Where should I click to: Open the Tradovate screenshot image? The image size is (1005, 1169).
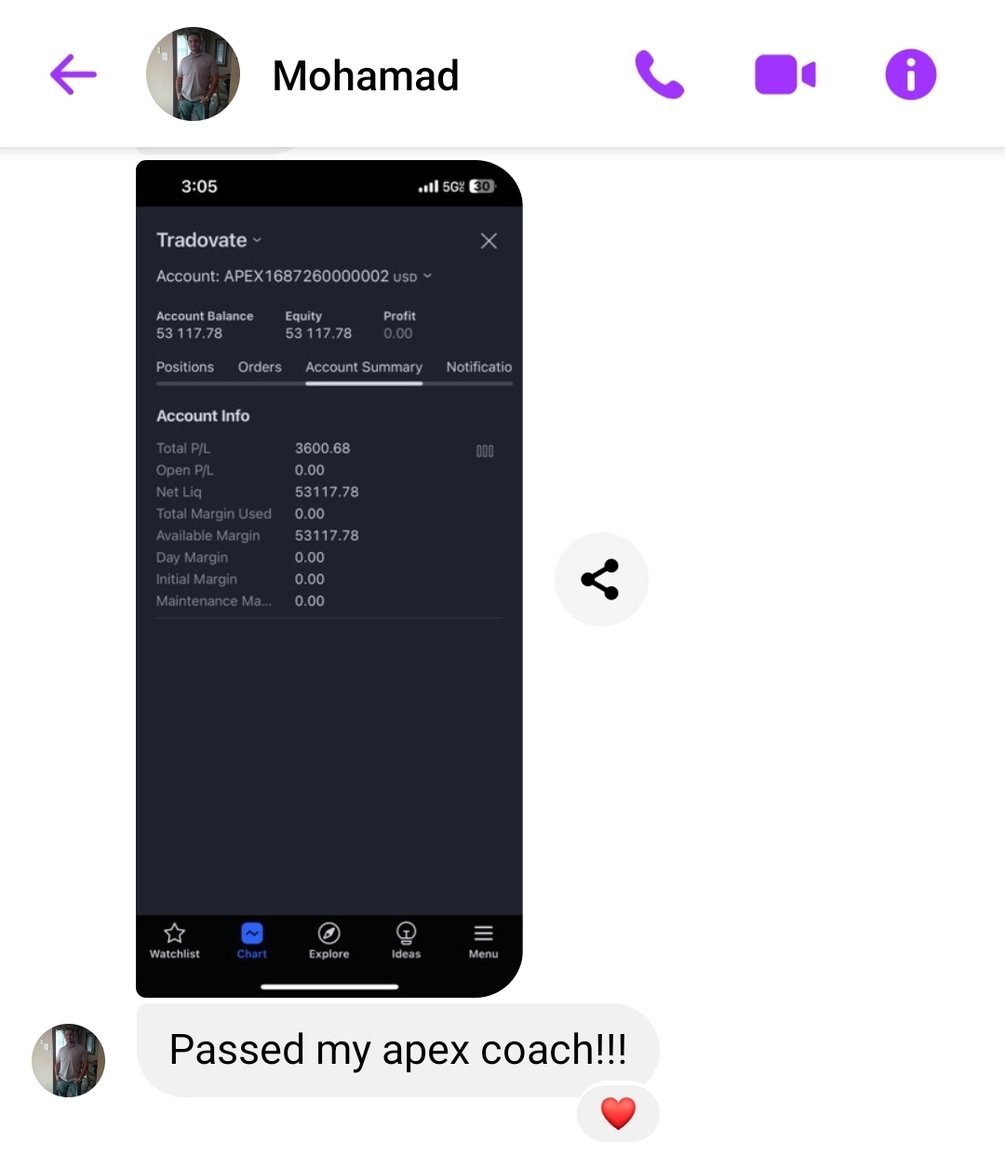tap(329, 578)
